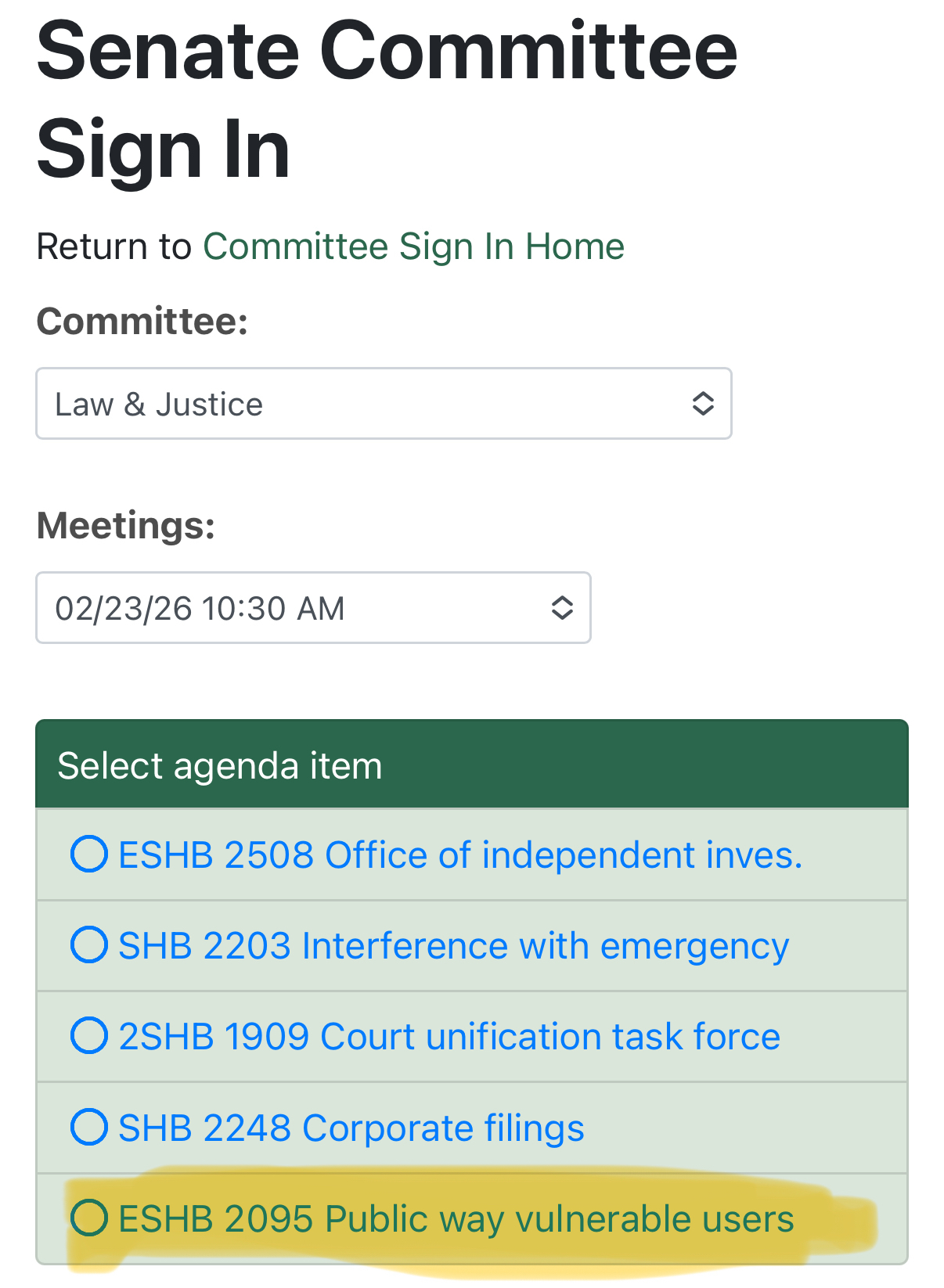Choose ESHB 2095 Public way vulnerable users
Screen dimensions: 944x1288
(x=89, y=1218)
